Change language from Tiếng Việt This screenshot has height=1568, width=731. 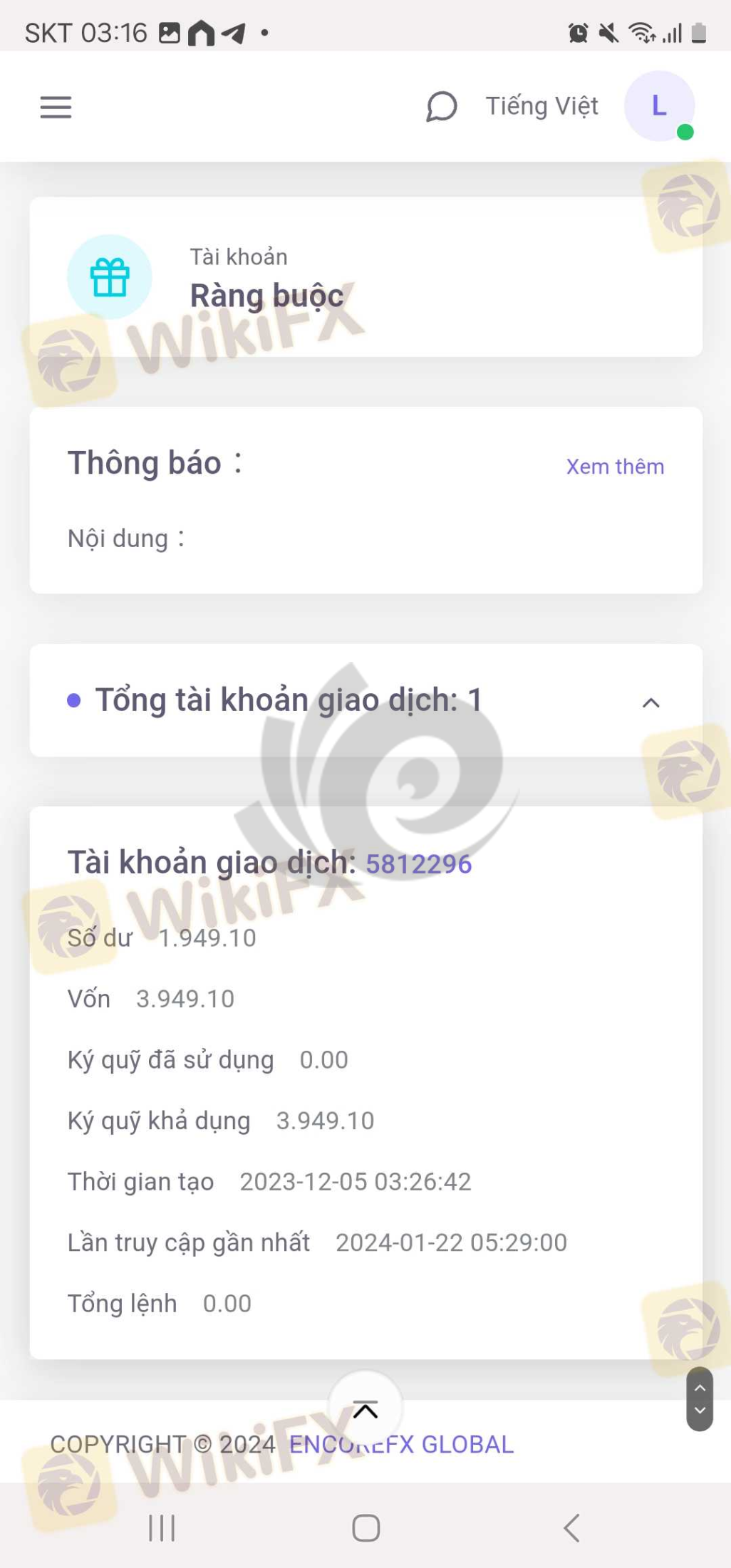(x=541, y=106)
